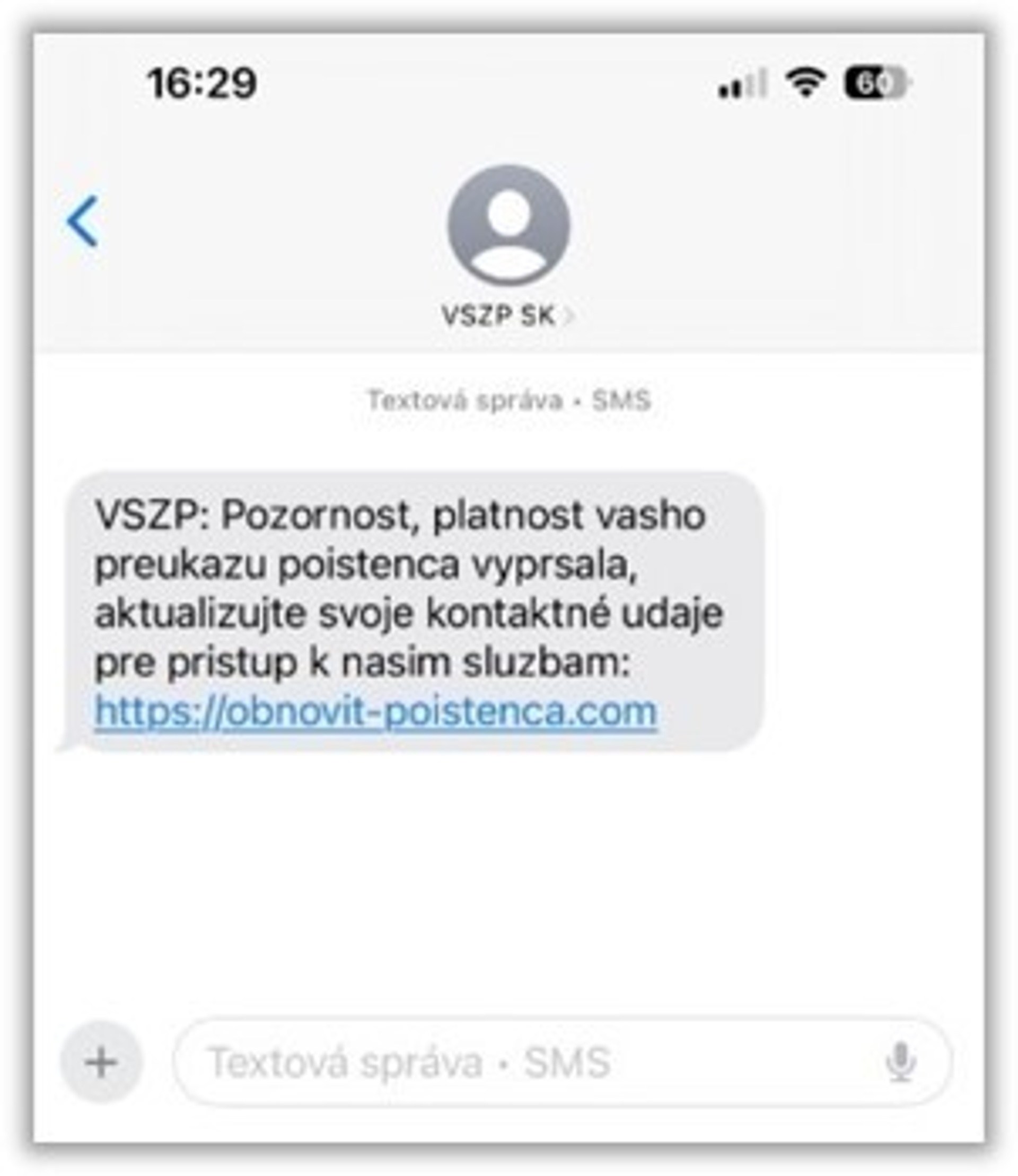Open the obnovit-poistenca.com link
The width and height of the screenshot is (1018, 1176).
tap(375, 711)
